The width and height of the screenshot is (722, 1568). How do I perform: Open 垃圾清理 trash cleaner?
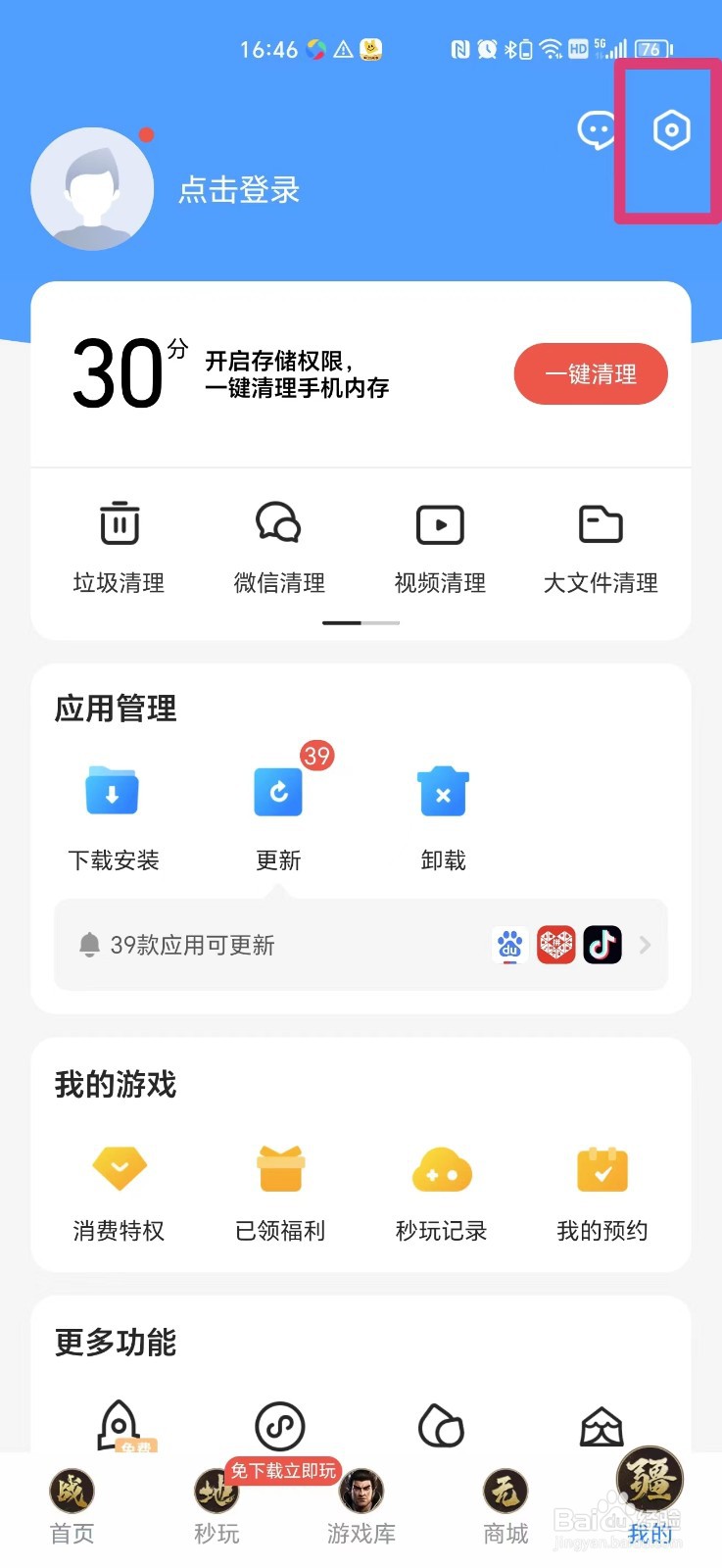tap(119, 546)
